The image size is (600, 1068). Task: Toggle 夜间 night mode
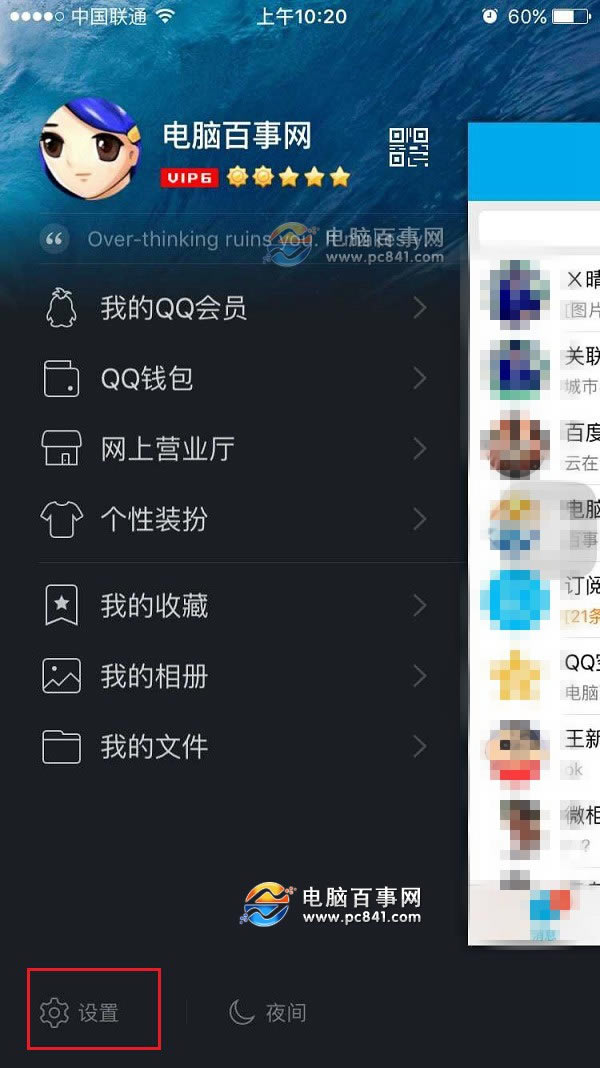[268, 1013]
